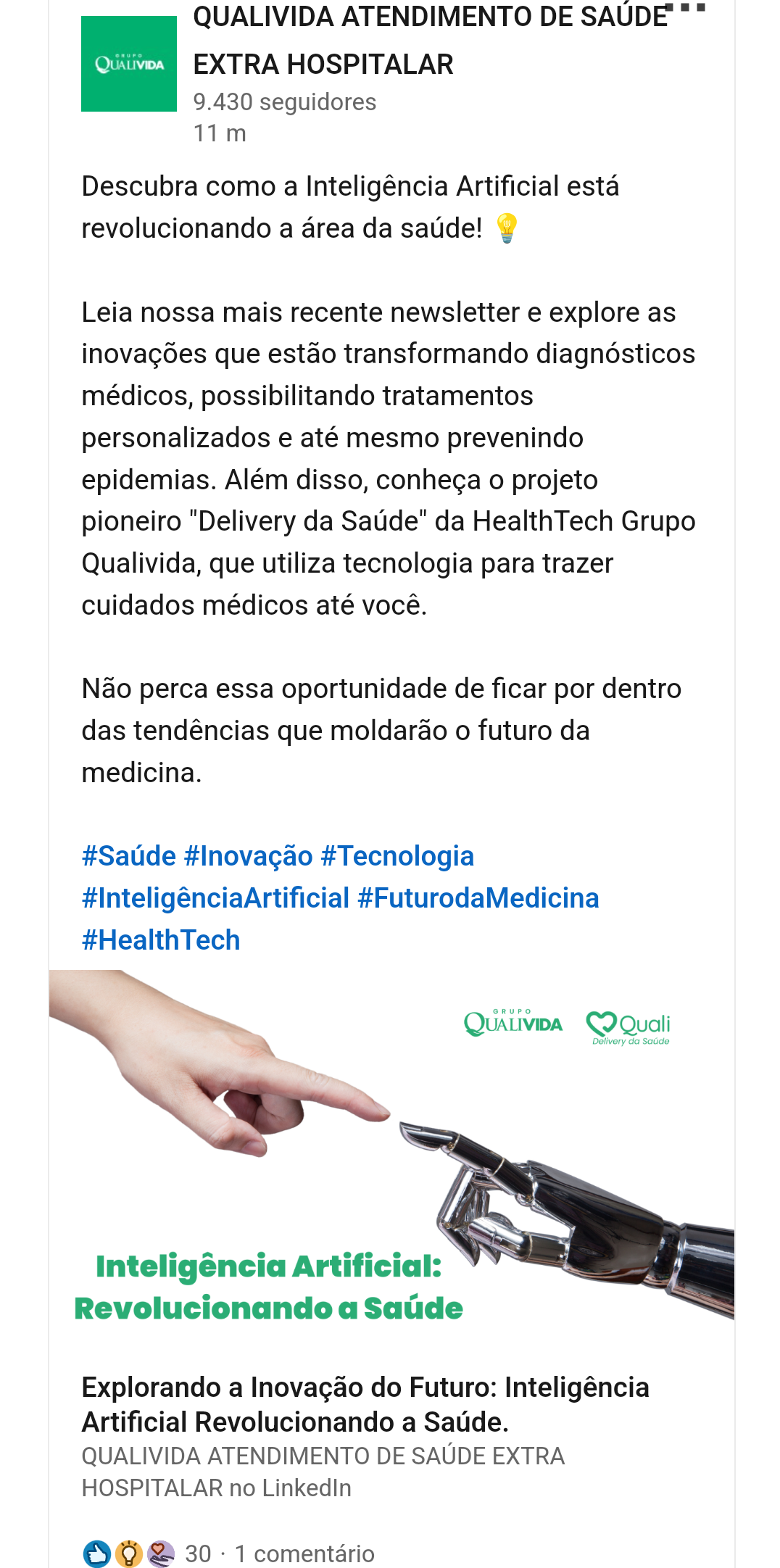
Task: Follow the #Inovação hashtag link
Action: tap(248, 856)
